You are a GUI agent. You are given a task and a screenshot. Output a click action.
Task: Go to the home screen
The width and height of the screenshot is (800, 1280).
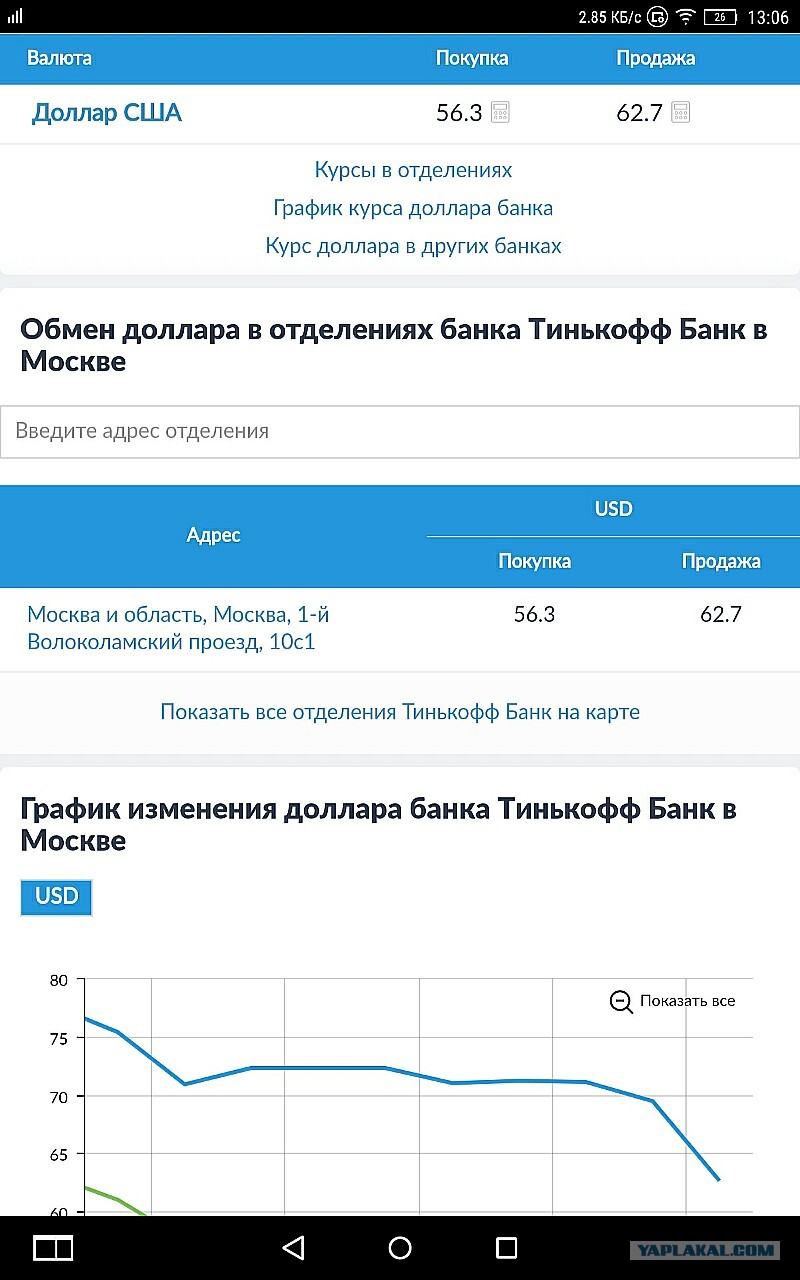pos(400,1247)
